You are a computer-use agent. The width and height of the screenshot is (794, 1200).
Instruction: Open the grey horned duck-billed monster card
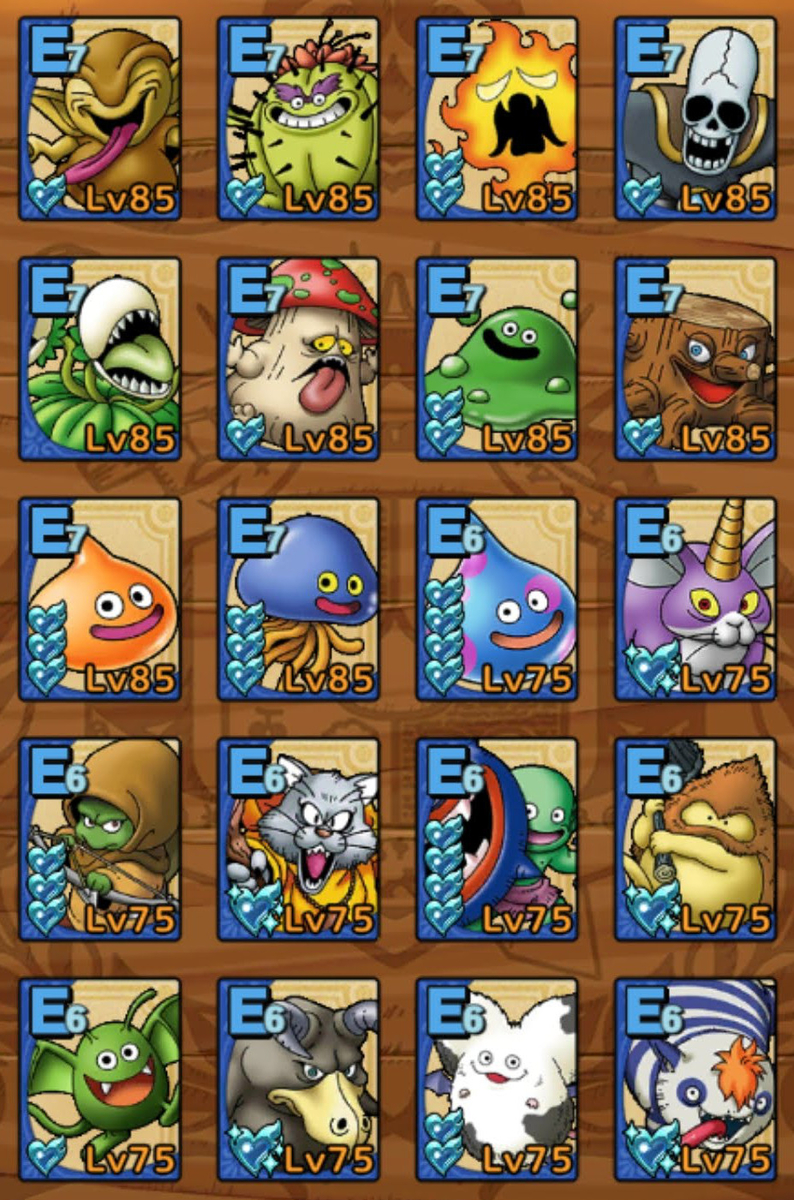[298, 1078]
